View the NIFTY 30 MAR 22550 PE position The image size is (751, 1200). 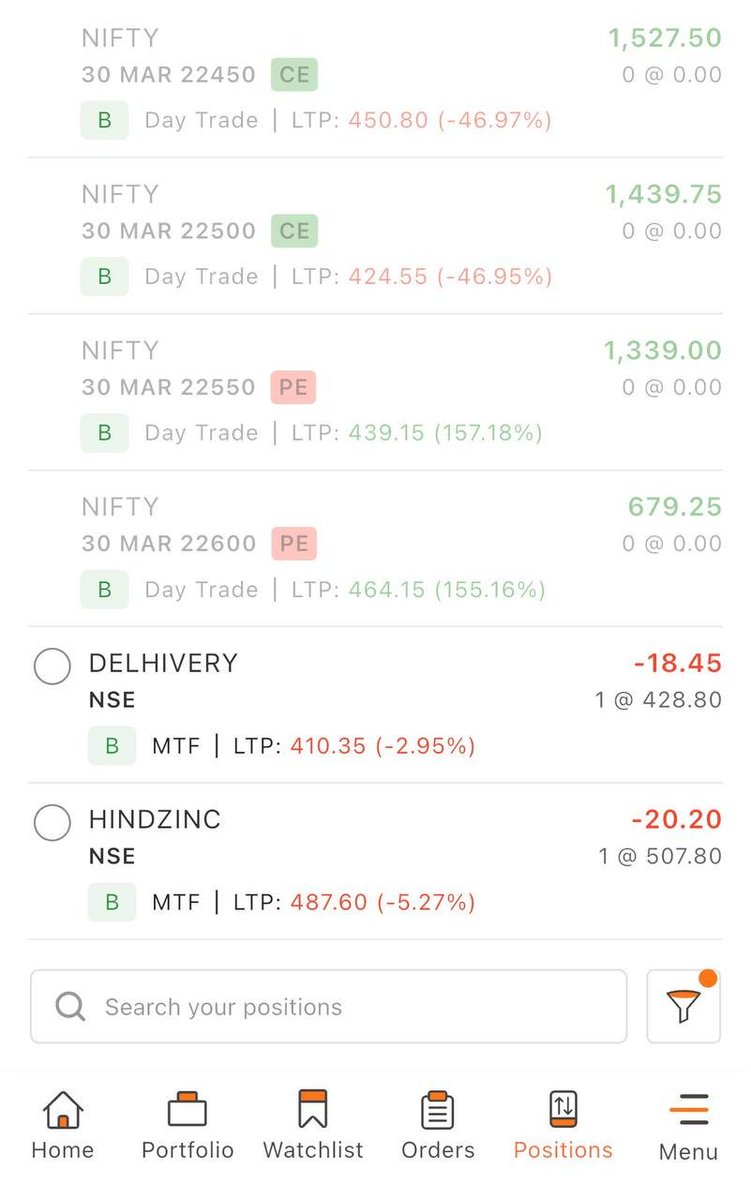(375, 391)
